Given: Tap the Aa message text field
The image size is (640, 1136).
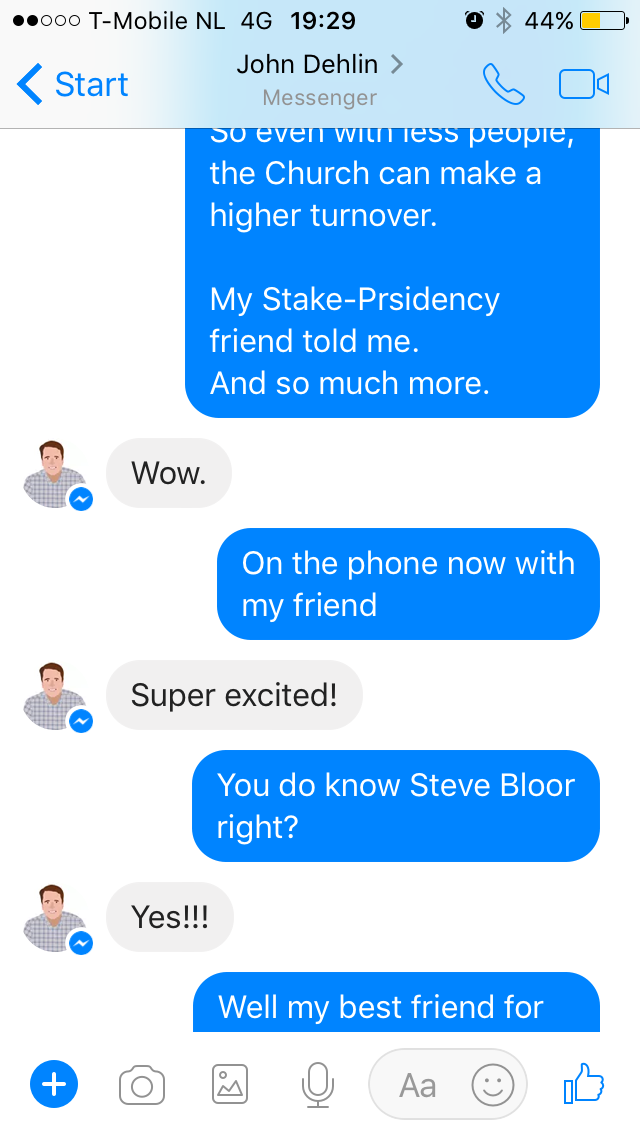Looking at the screenshot, I should point(418,1084).
